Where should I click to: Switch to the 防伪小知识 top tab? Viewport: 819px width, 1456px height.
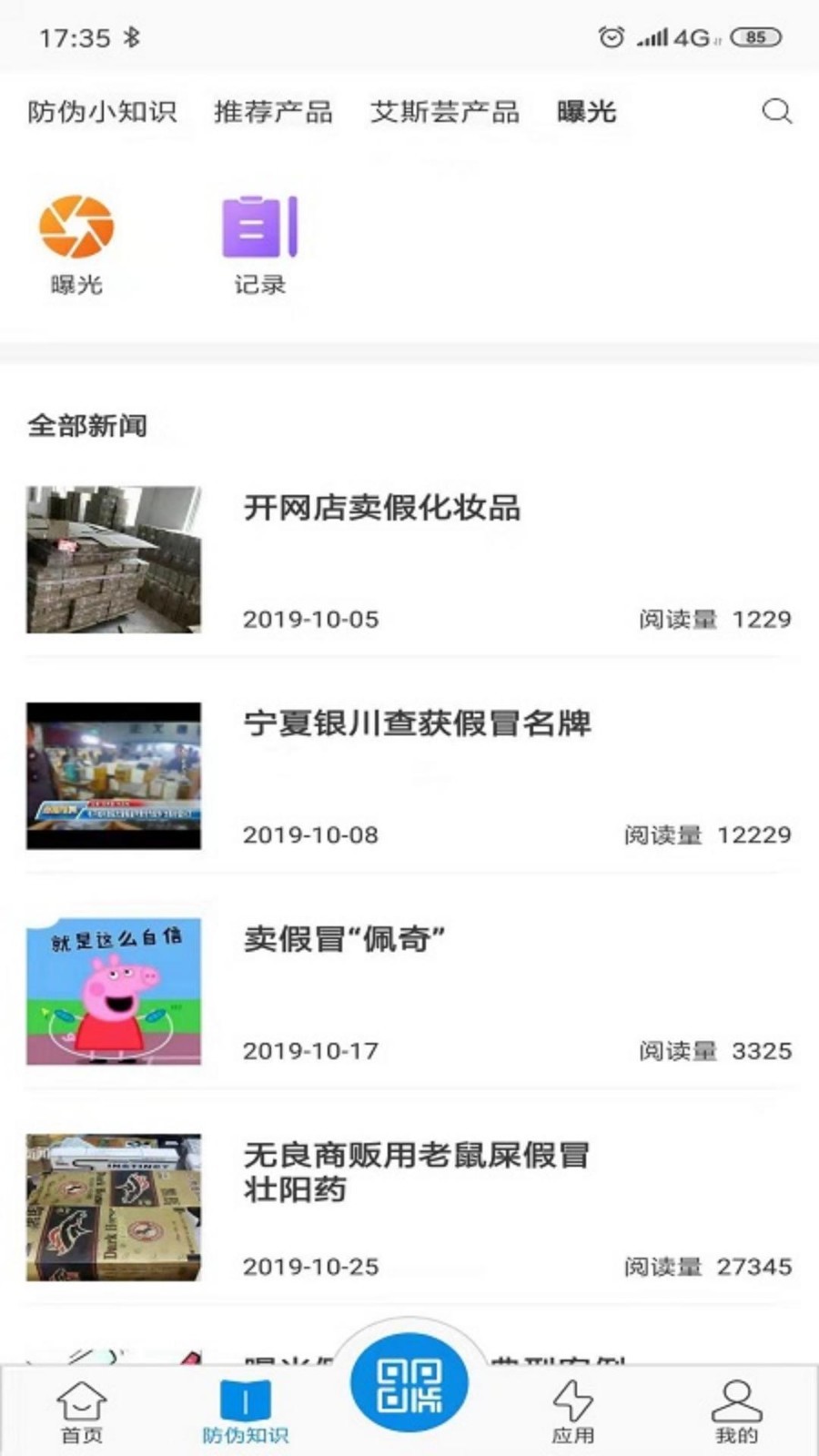click(x=102, y=112)
